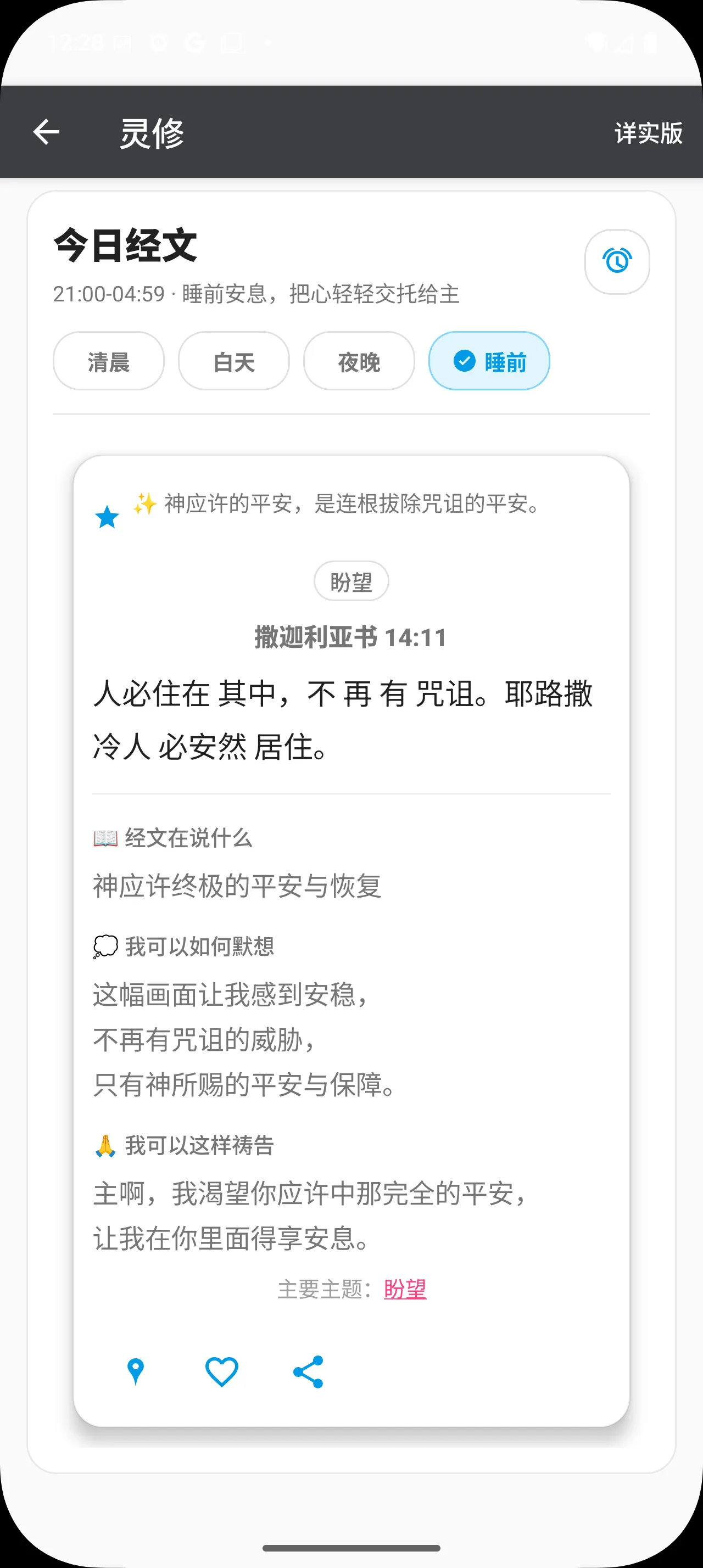Open the 盼望 tag chip above the verse

pyautogui.click(x=351, y=581)
